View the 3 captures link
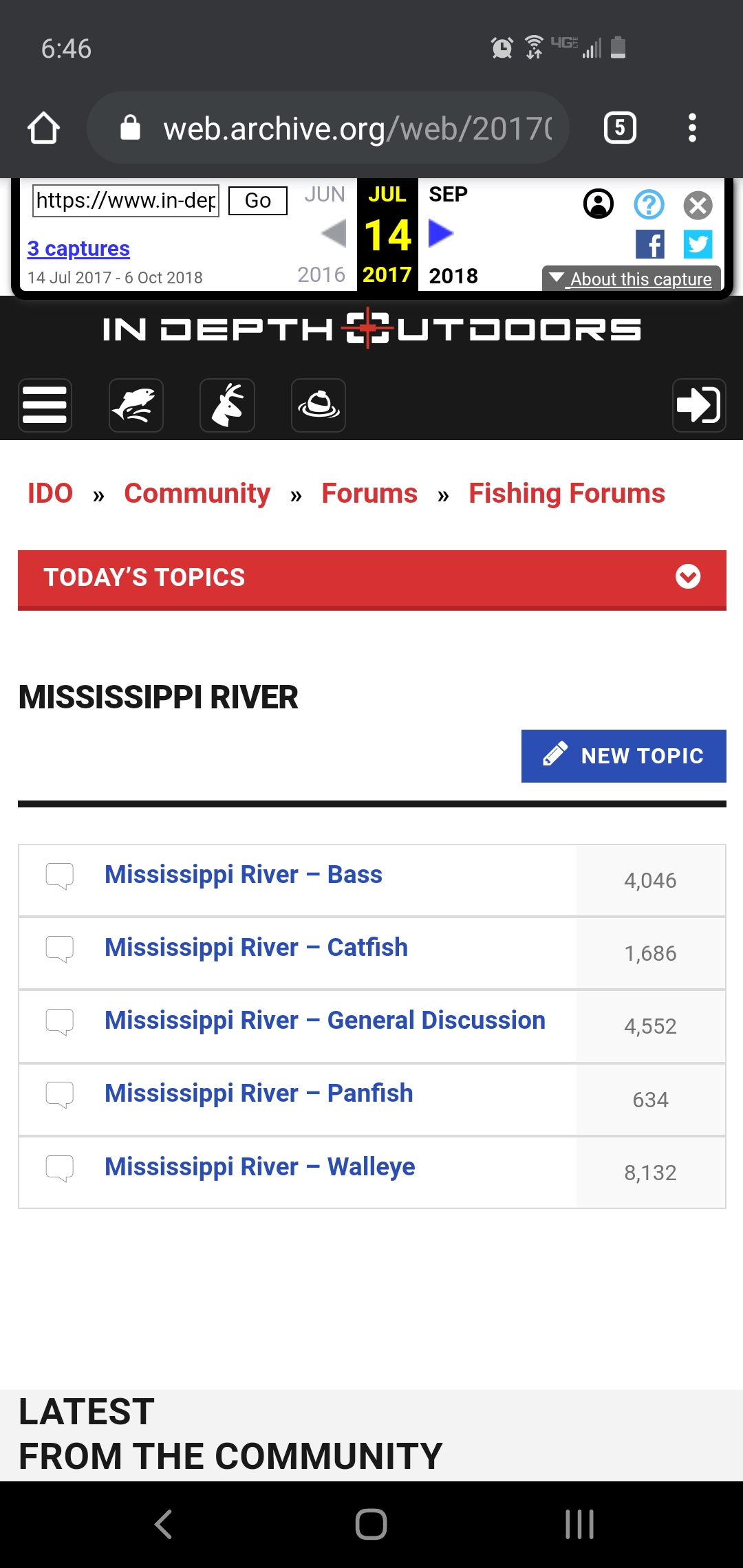This screenshot has height=1568, width=743. pyautogui.click(x=78, y=248)
